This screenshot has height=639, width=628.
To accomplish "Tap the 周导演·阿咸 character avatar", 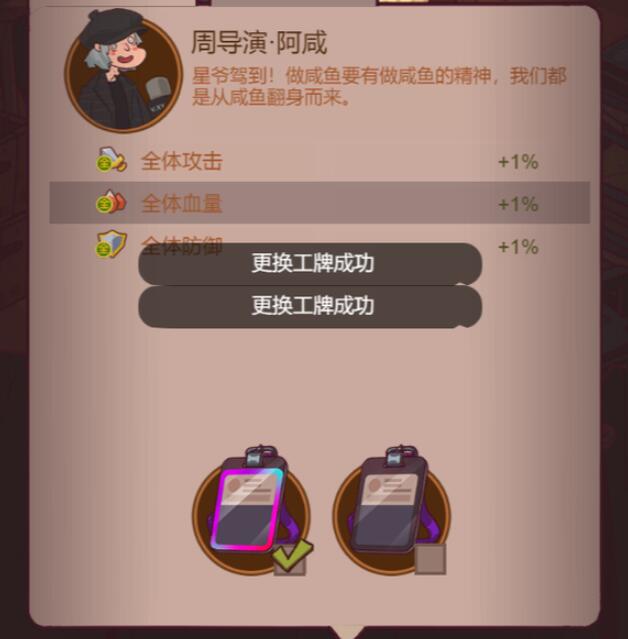I will [x=124, y=73].
